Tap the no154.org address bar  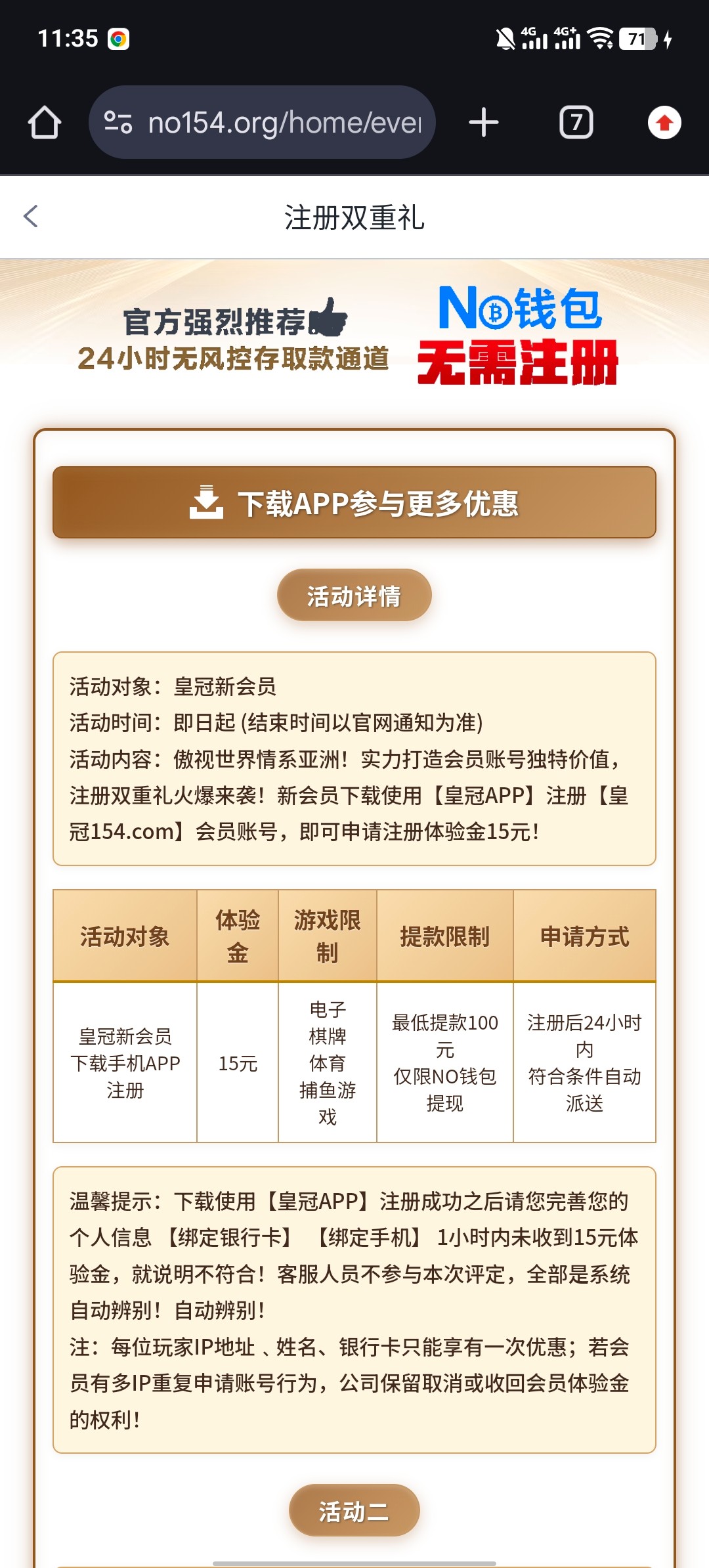[x=284, y=123]
